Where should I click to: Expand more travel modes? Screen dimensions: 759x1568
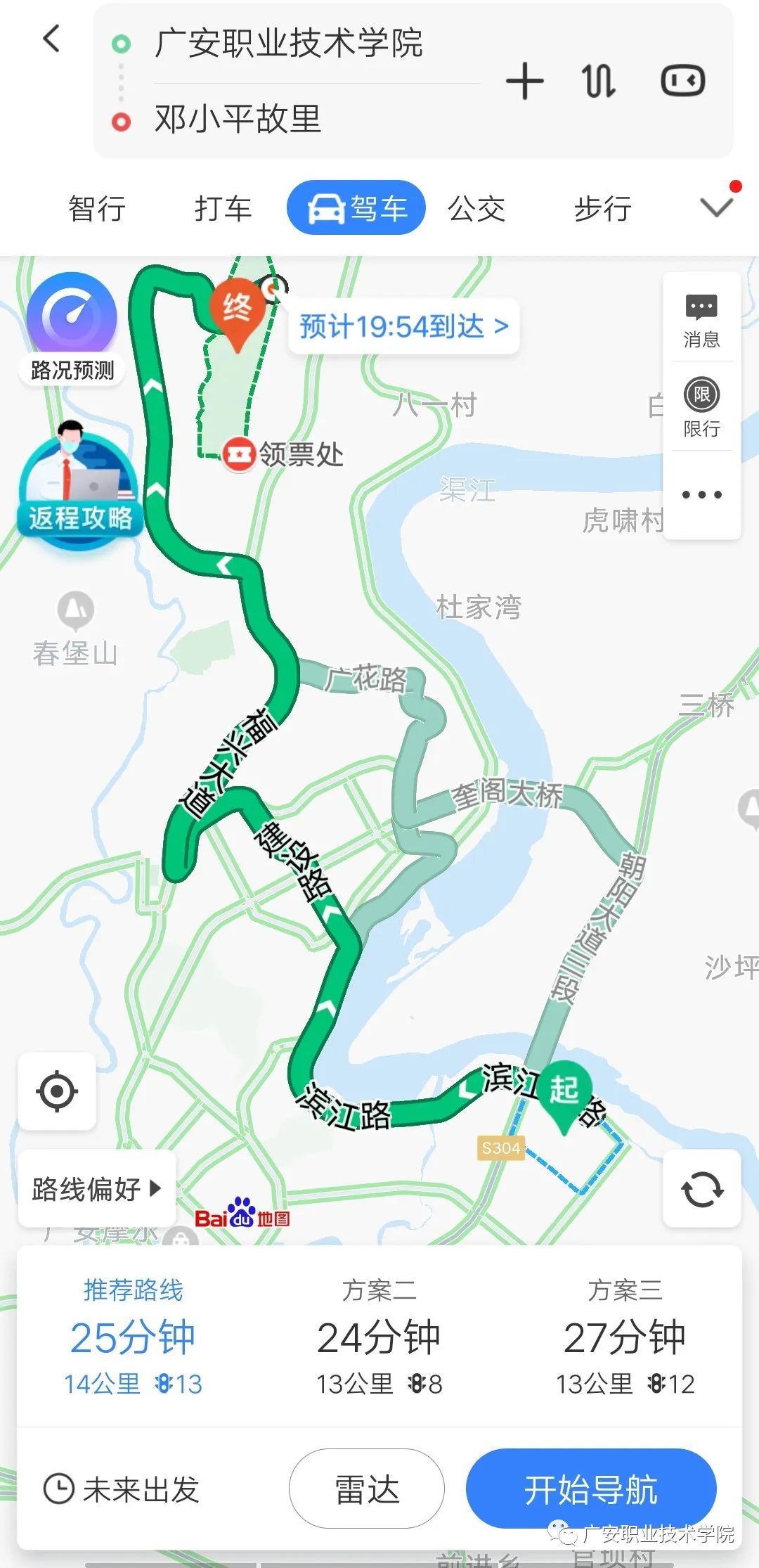[x=716, y=207]
